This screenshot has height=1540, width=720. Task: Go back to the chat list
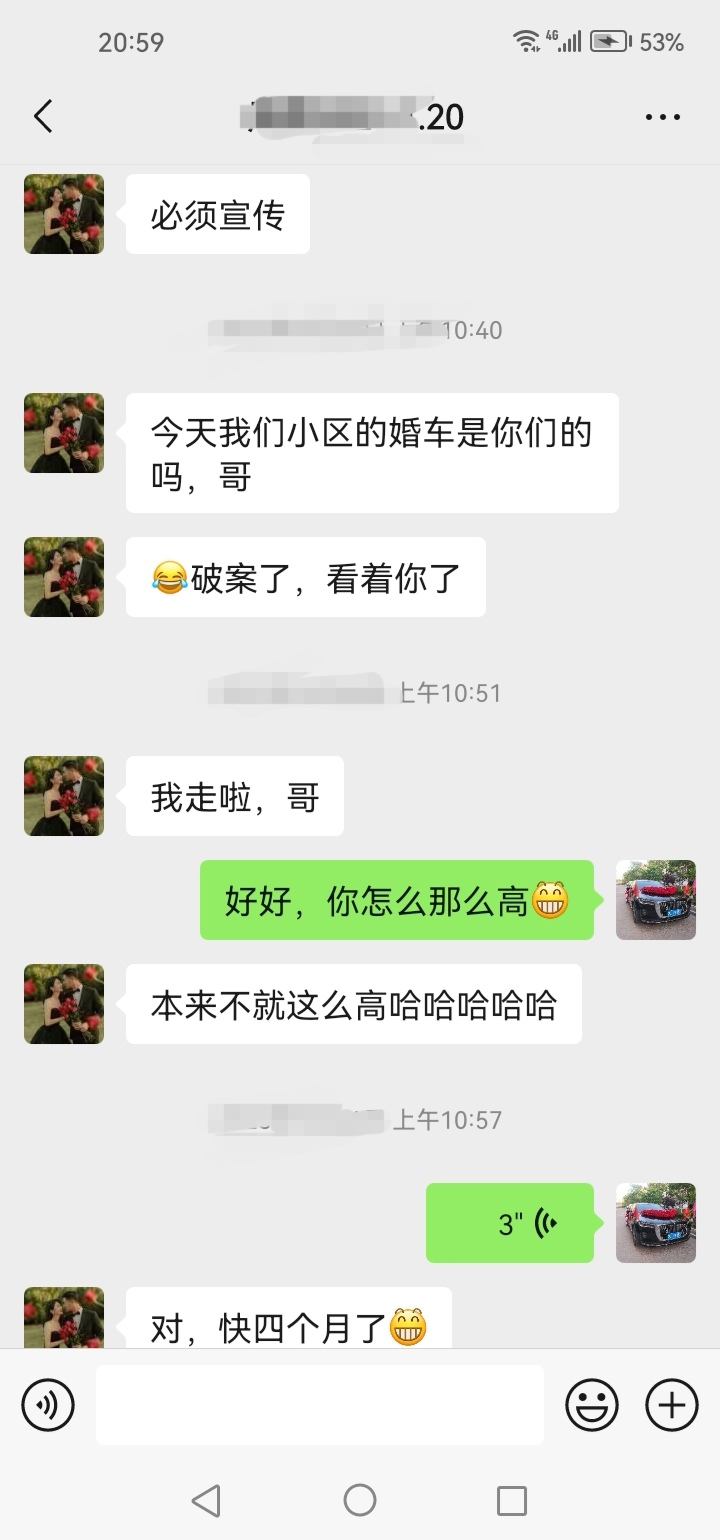click(43, 117)
